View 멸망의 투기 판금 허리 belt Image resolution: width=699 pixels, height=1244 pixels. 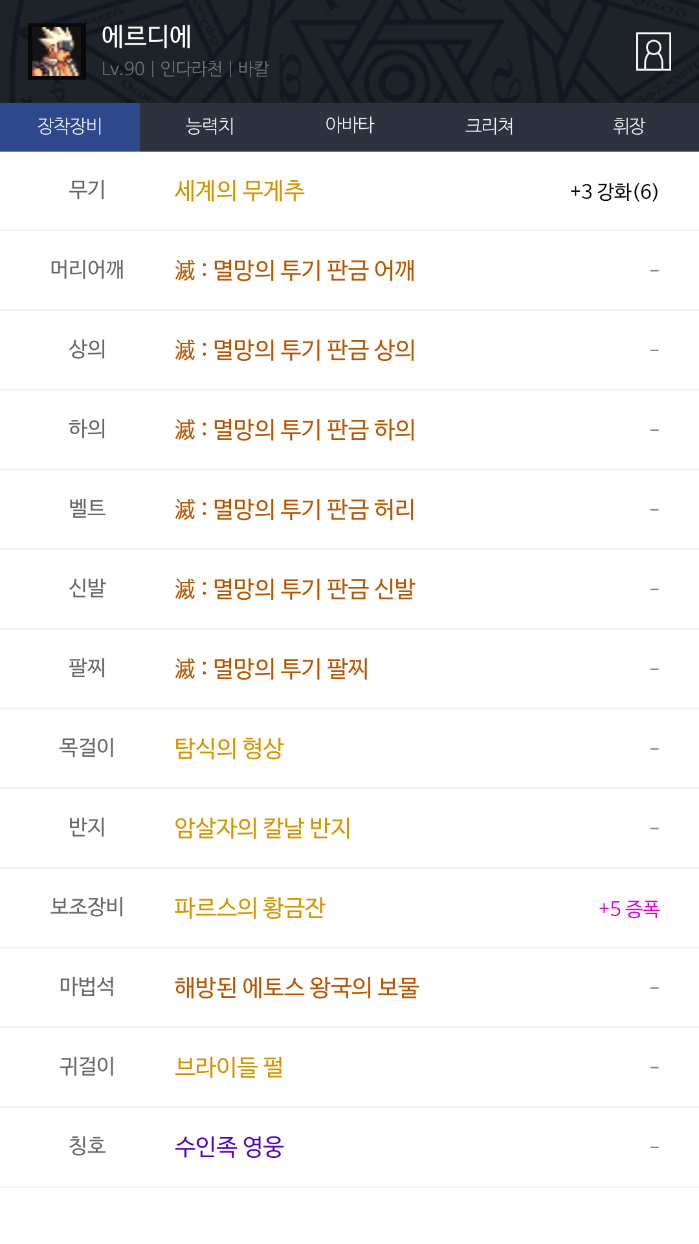pyautogui.click(x=295, y=509)
